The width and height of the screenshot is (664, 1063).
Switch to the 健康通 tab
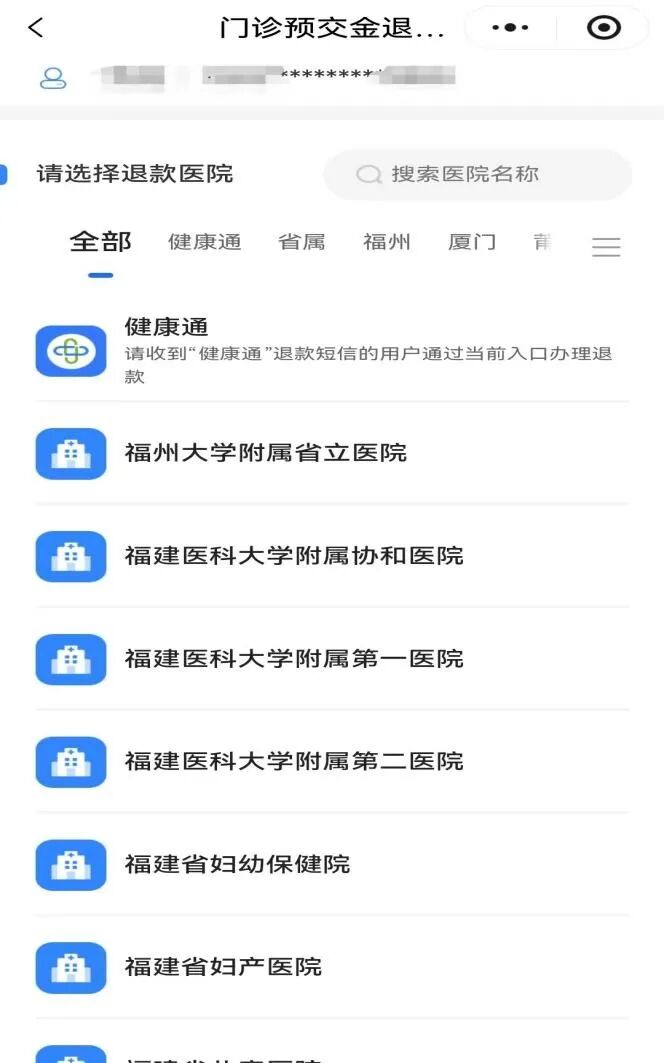click(x=205, y=242)
